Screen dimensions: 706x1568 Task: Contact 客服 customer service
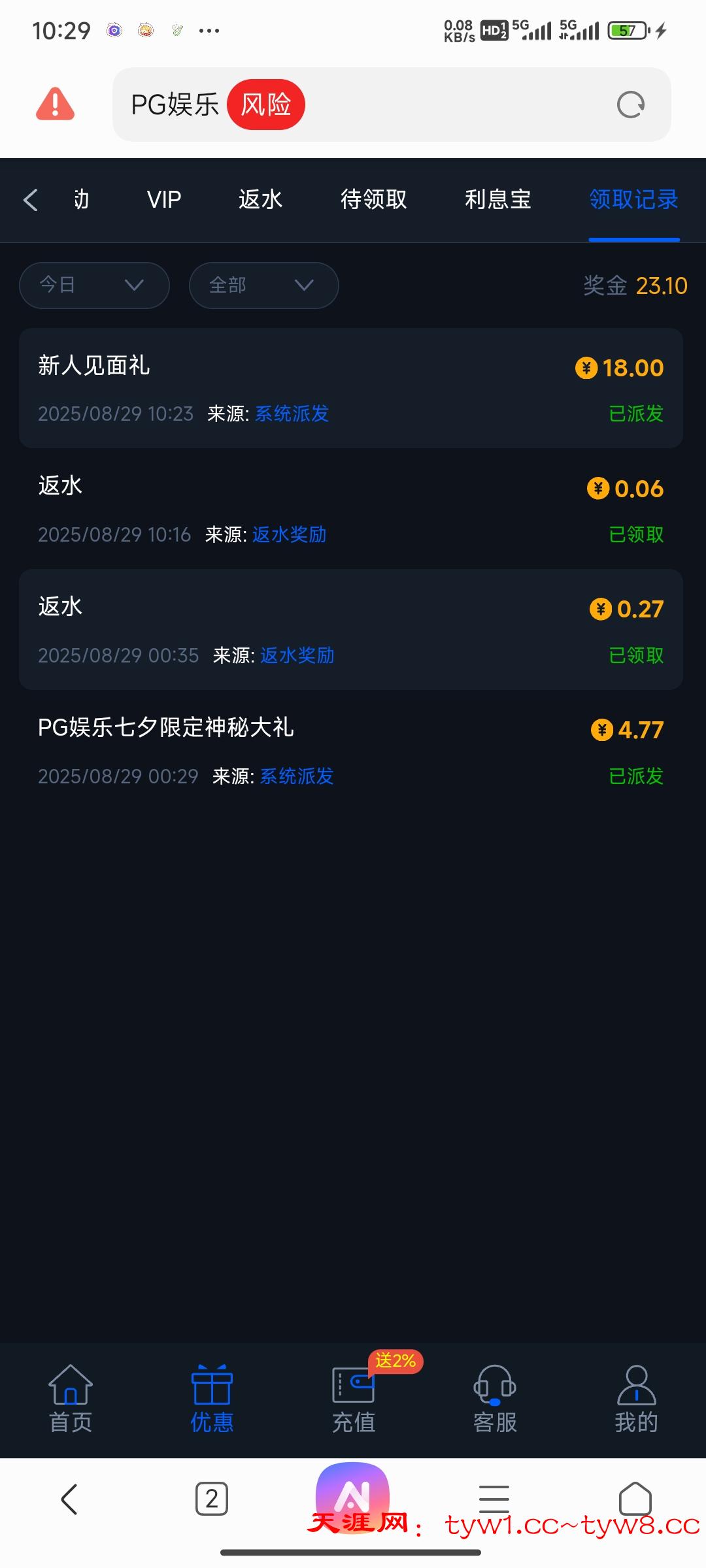(495, 1399)
